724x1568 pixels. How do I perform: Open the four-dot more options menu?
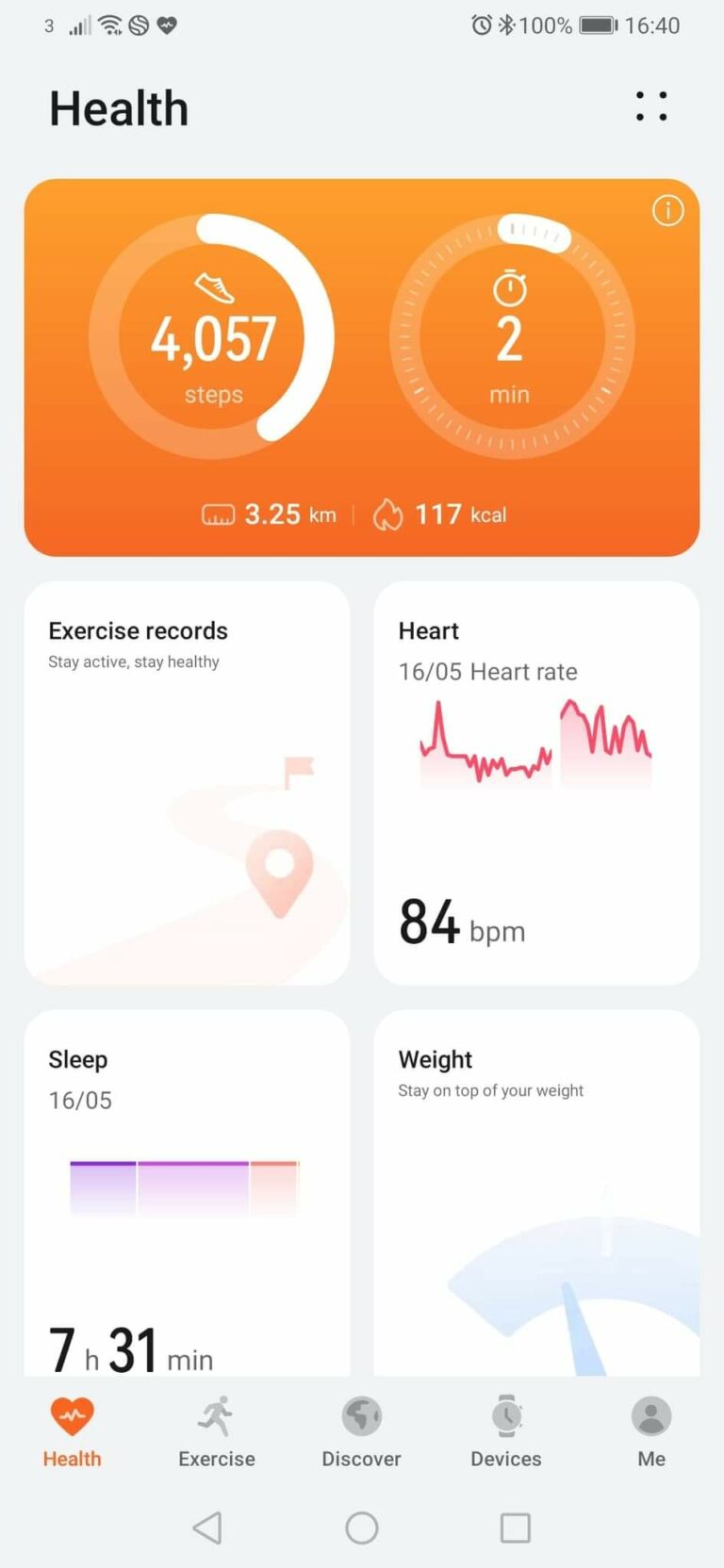tap(651, 106)
